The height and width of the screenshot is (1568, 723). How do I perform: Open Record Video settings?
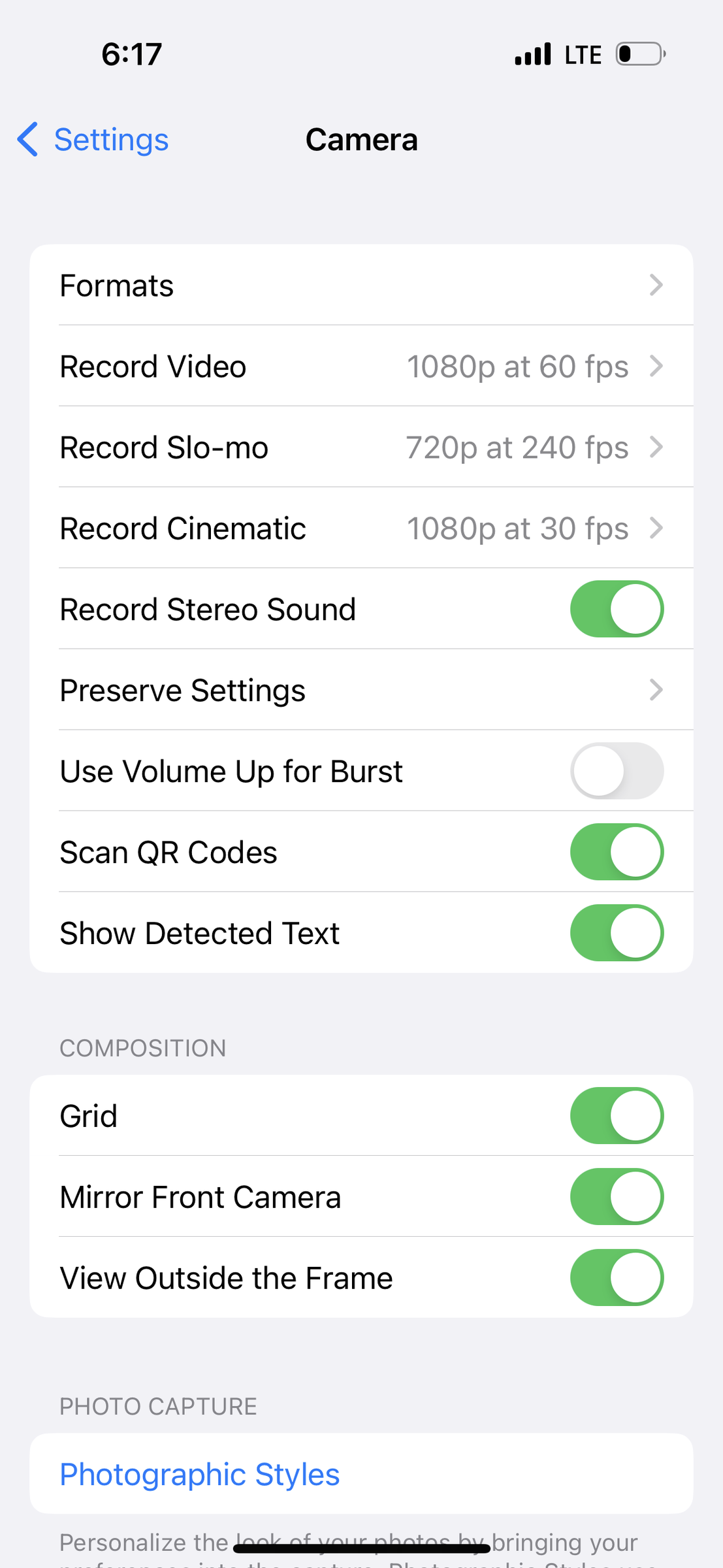361,367
